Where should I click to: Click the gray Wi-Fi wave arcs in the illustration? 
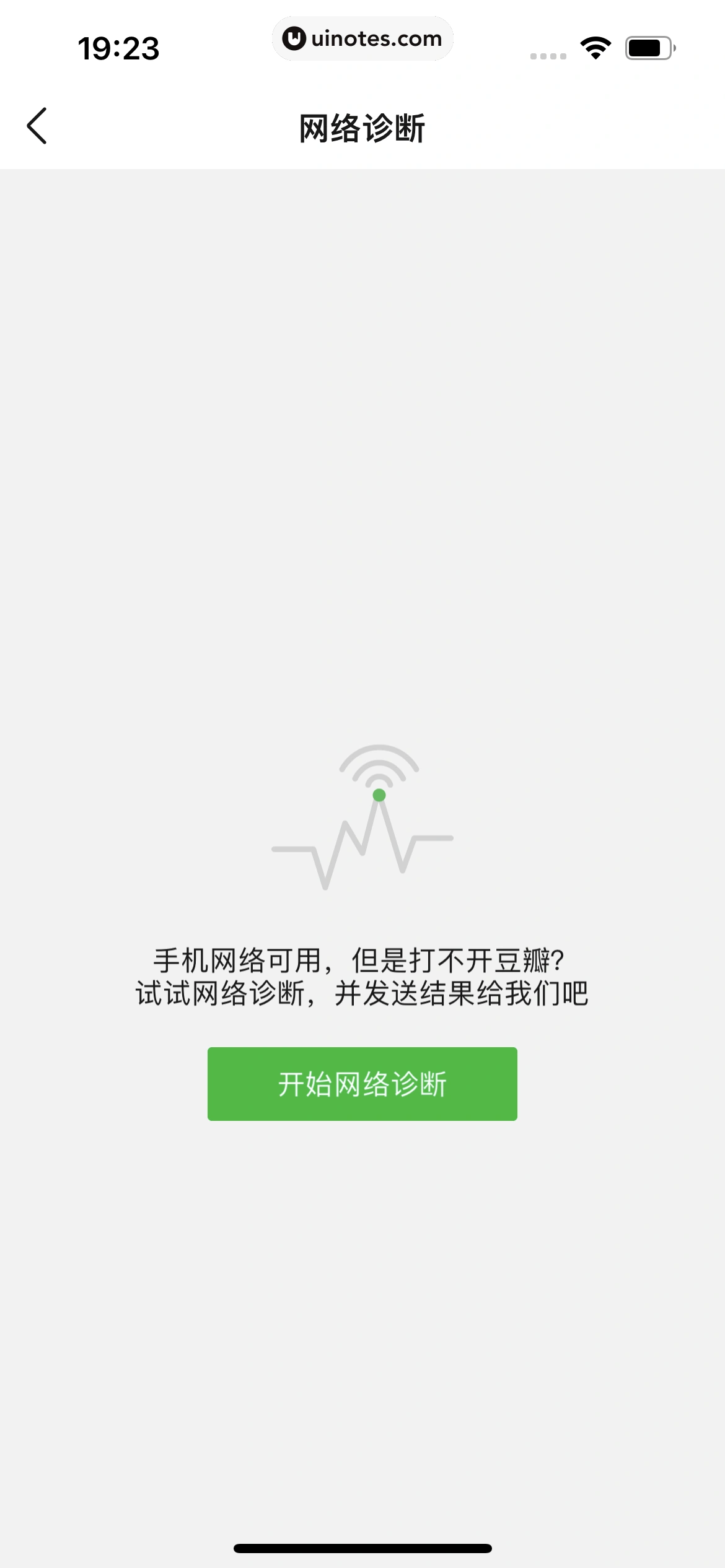[x=380, y=768]
